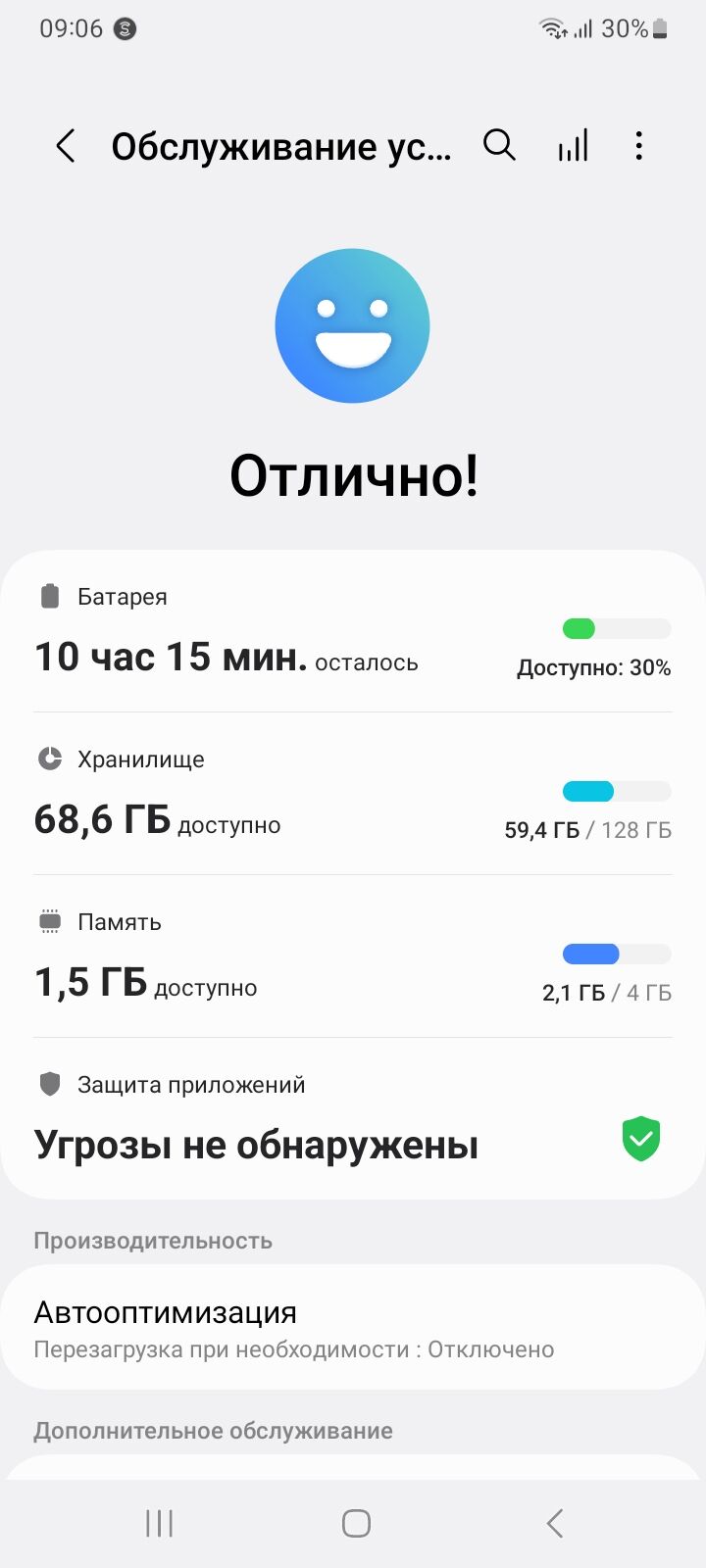Viewport: 706px width, 1568px height.
Task: Open the search icon in Device Care
Action: (x=499, y=145)
